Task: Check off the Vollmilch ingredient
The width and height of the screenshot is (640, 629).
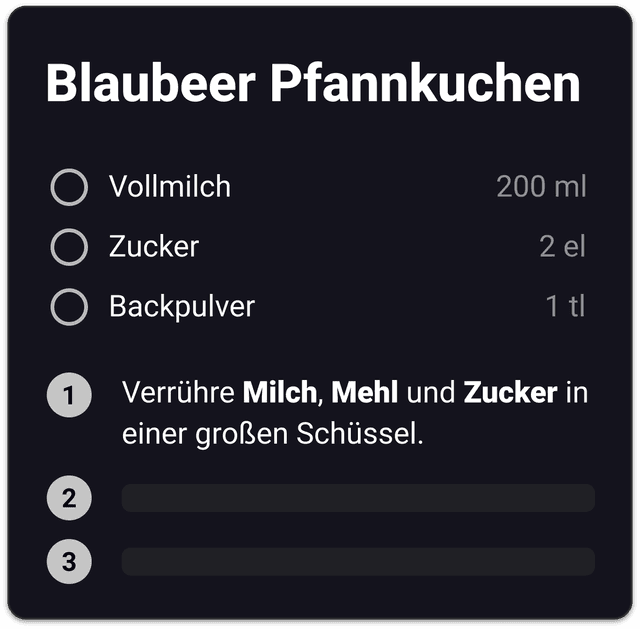Action: click(x=69, y=187)
